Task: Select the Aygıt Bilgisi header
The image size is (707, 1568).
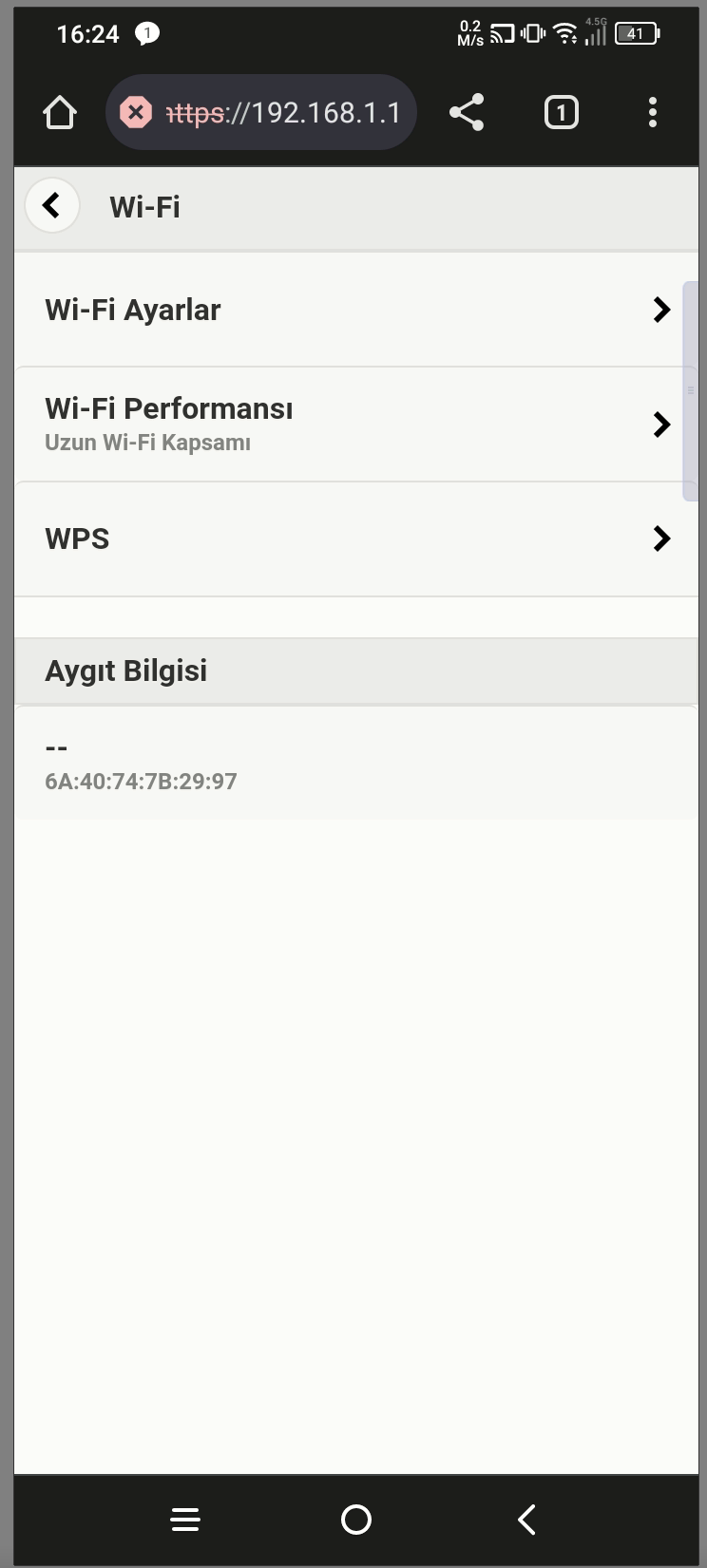Action: [126, 671]
